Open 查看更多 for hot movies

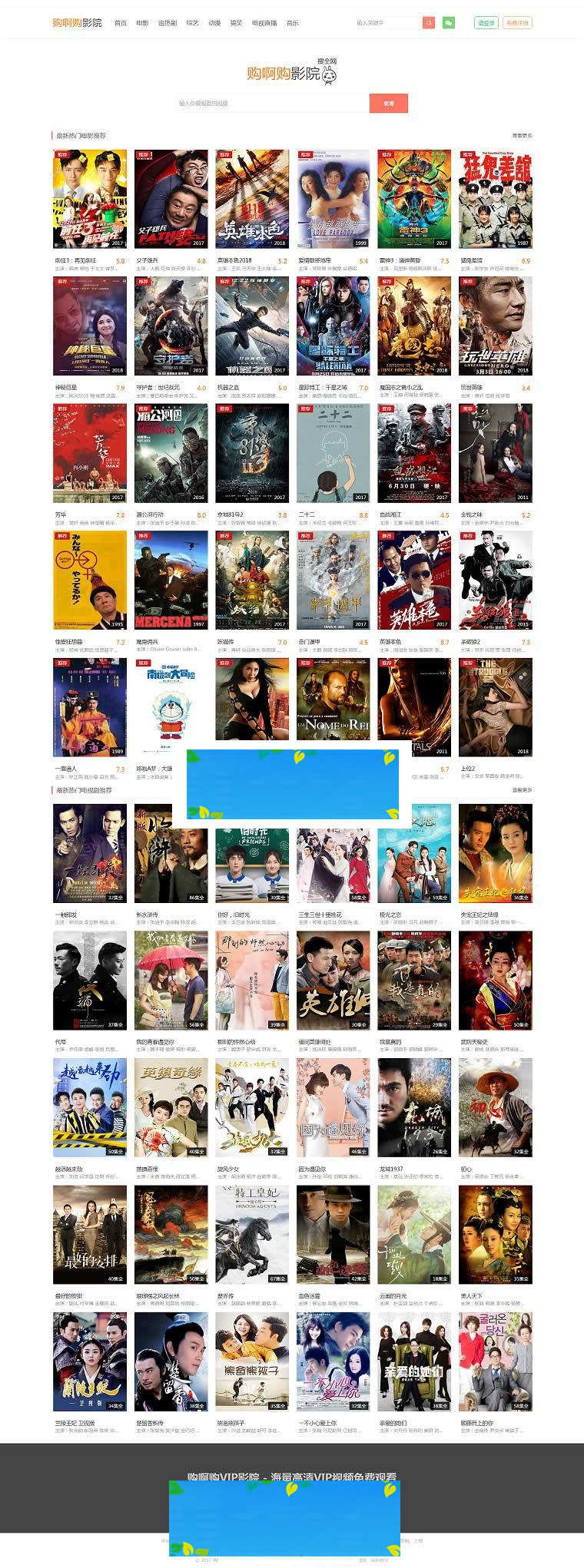[x=522, y=136]
